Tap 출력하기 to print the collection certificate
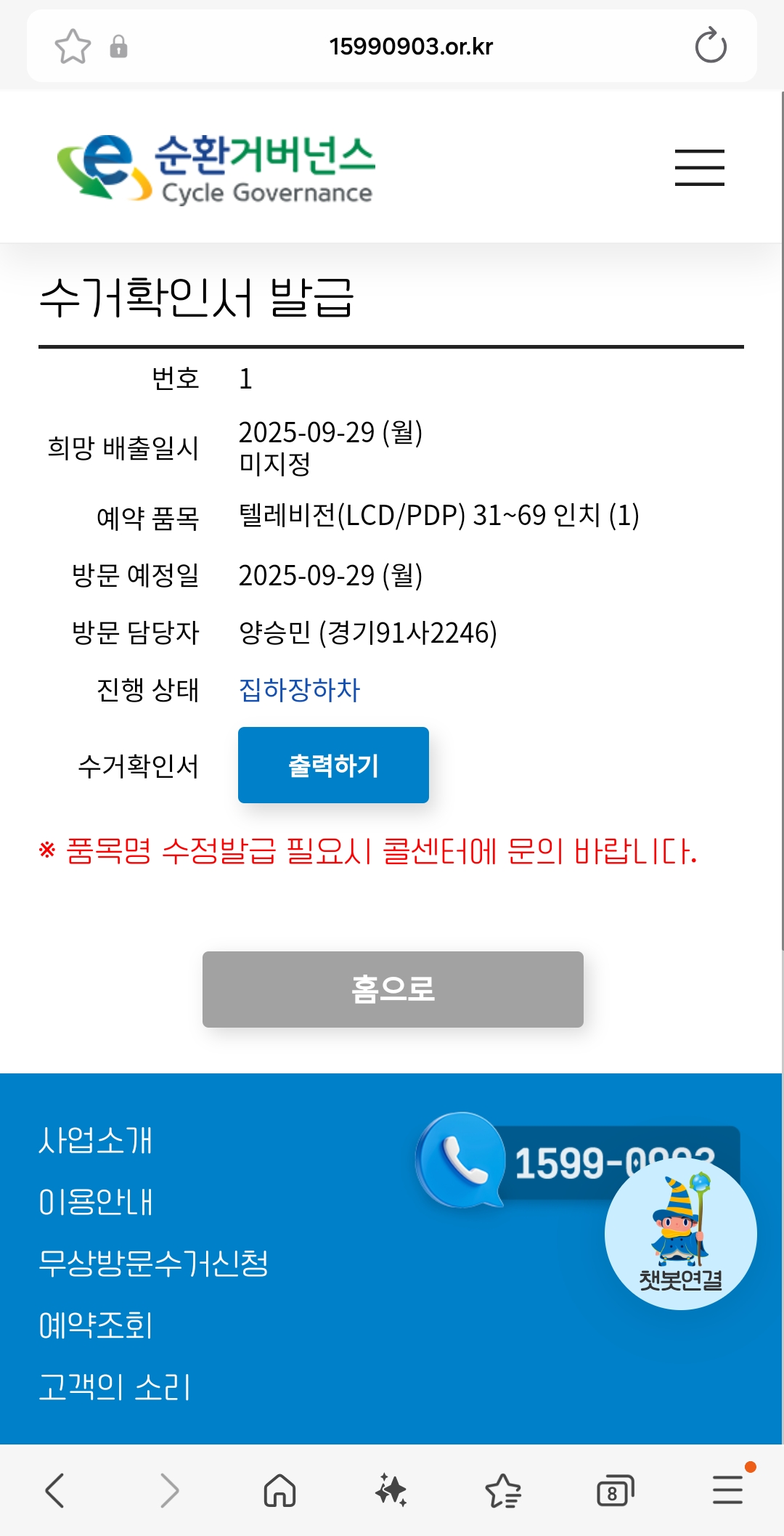784x1536 pixels. pos(333,765)
